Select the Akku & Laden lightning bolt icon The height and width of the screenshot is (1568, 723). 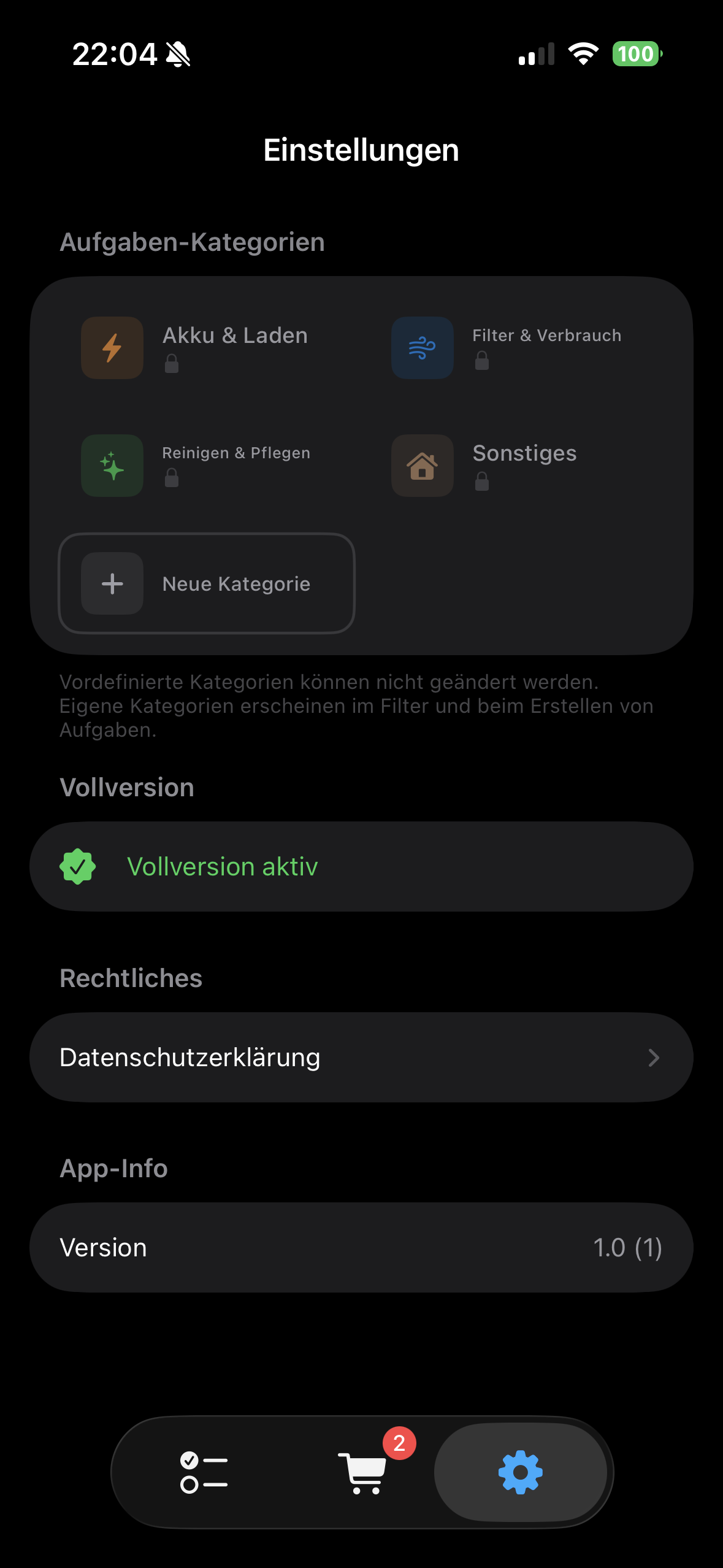pyautogui.click(x=112, y=347)
